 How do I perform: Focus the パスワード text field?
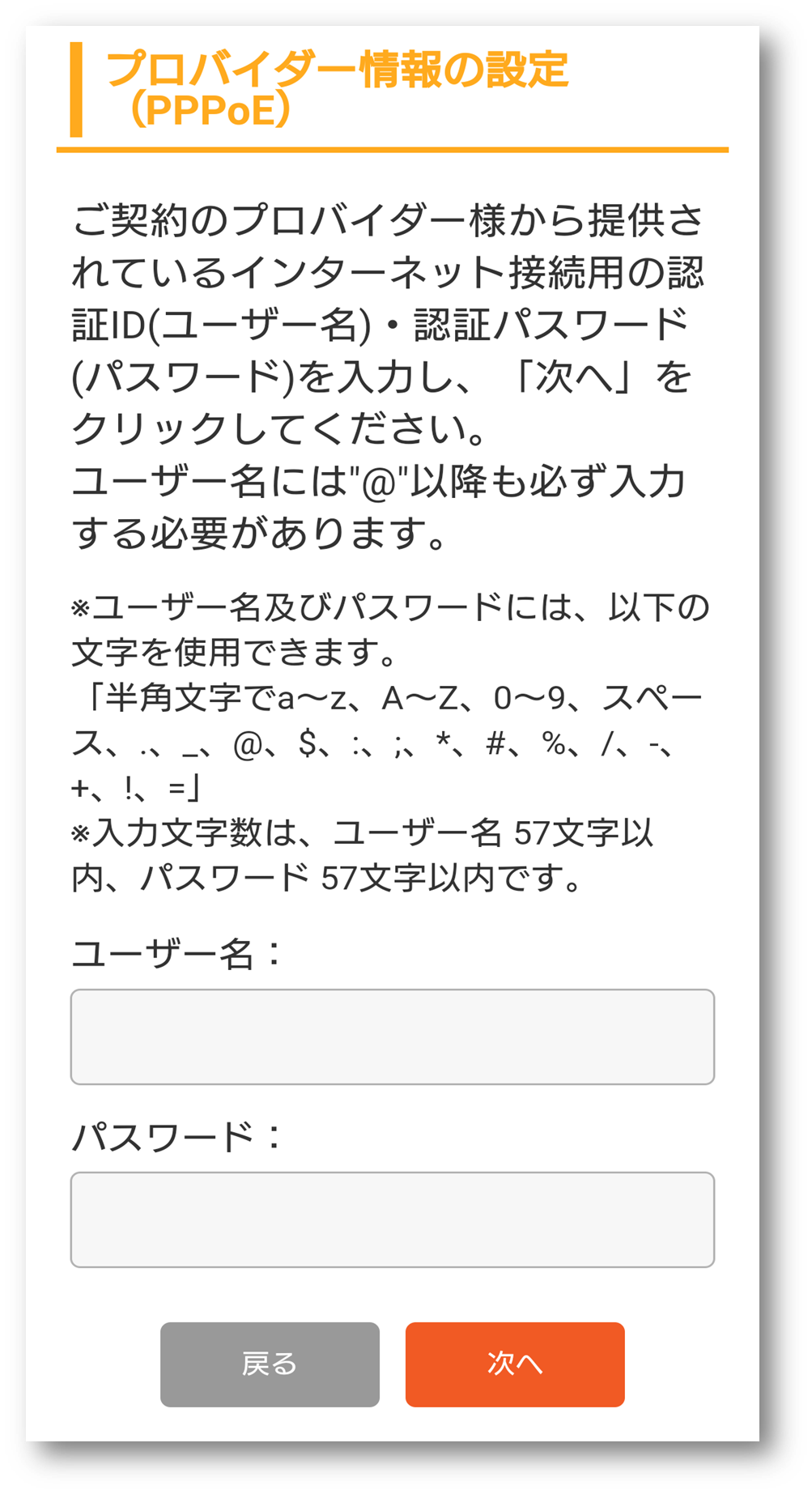tap(393, 1219)
